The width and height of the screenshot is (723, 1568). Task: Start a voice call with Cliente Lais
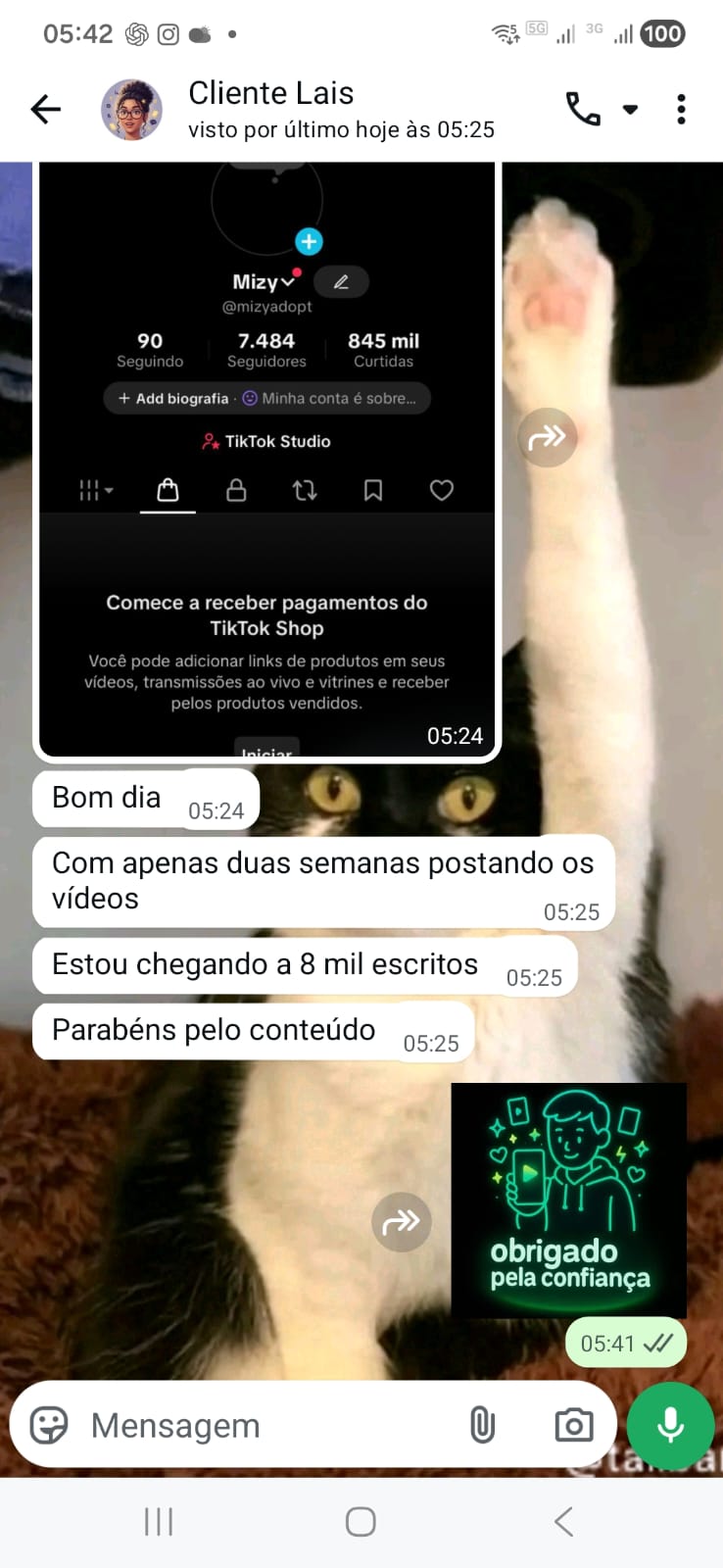583,109
